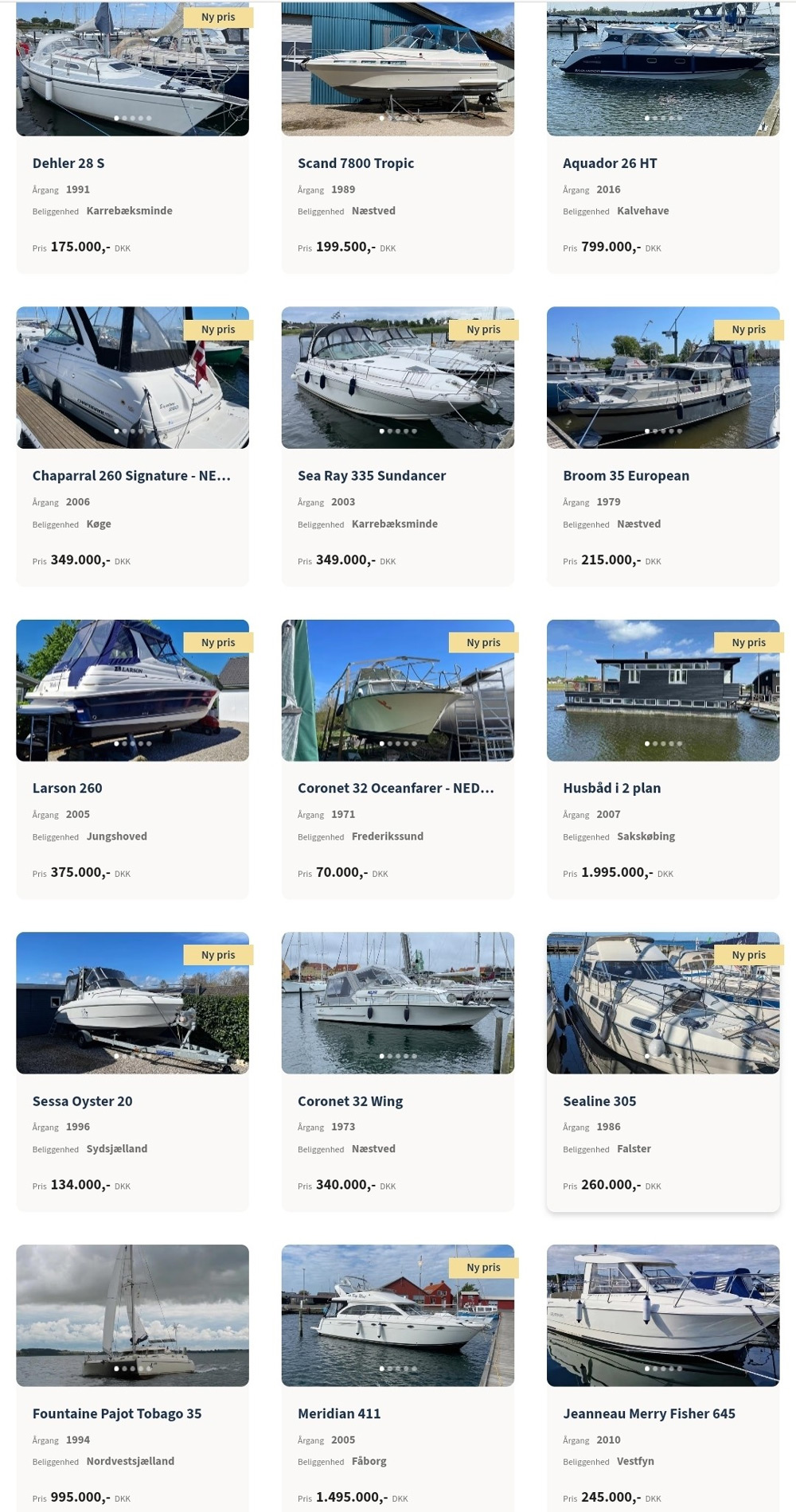The width and height of the screenshot is (796, 1512).
Task: Open the Husbåd i 2 plan listing
Action: 611,788
